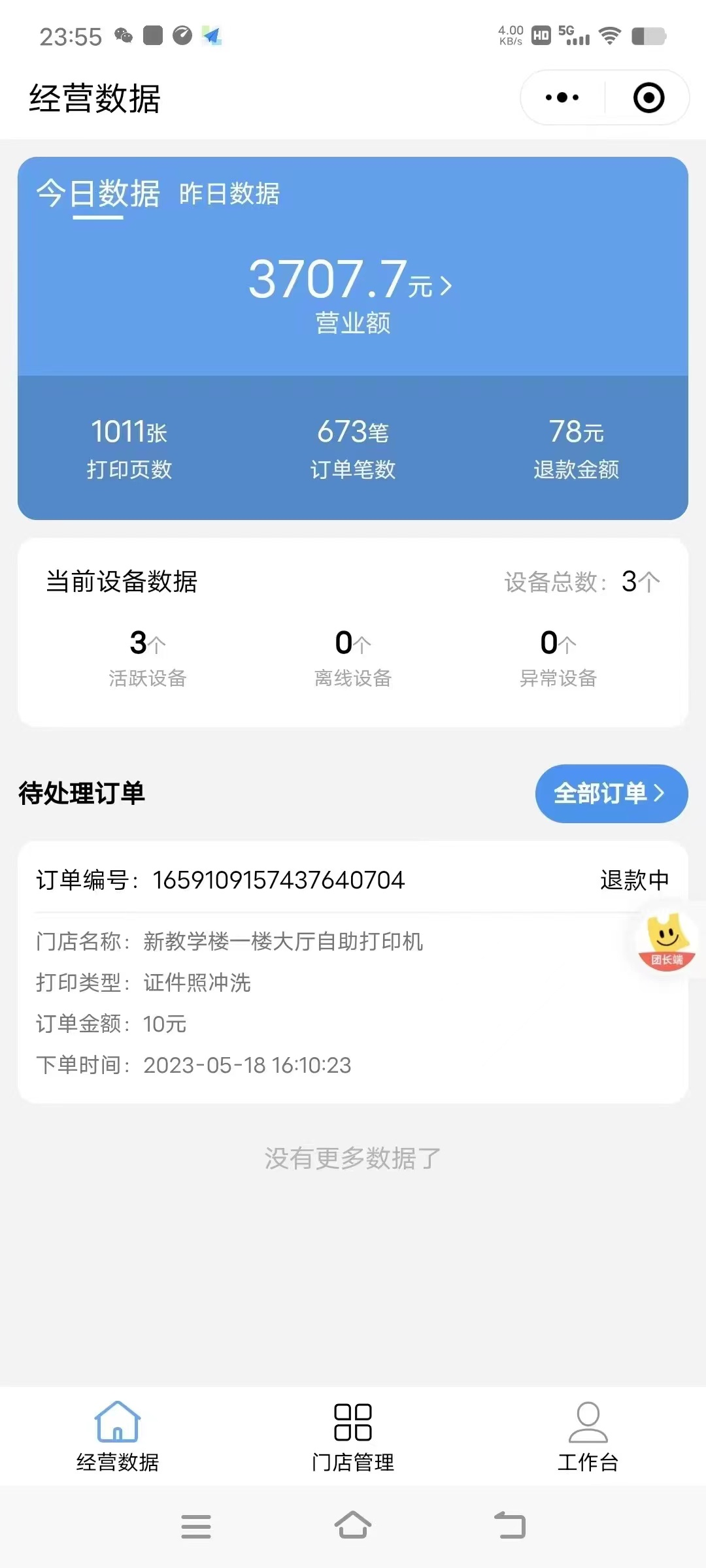
Task: Close the mini program via the circle icon
Action: 648,98
